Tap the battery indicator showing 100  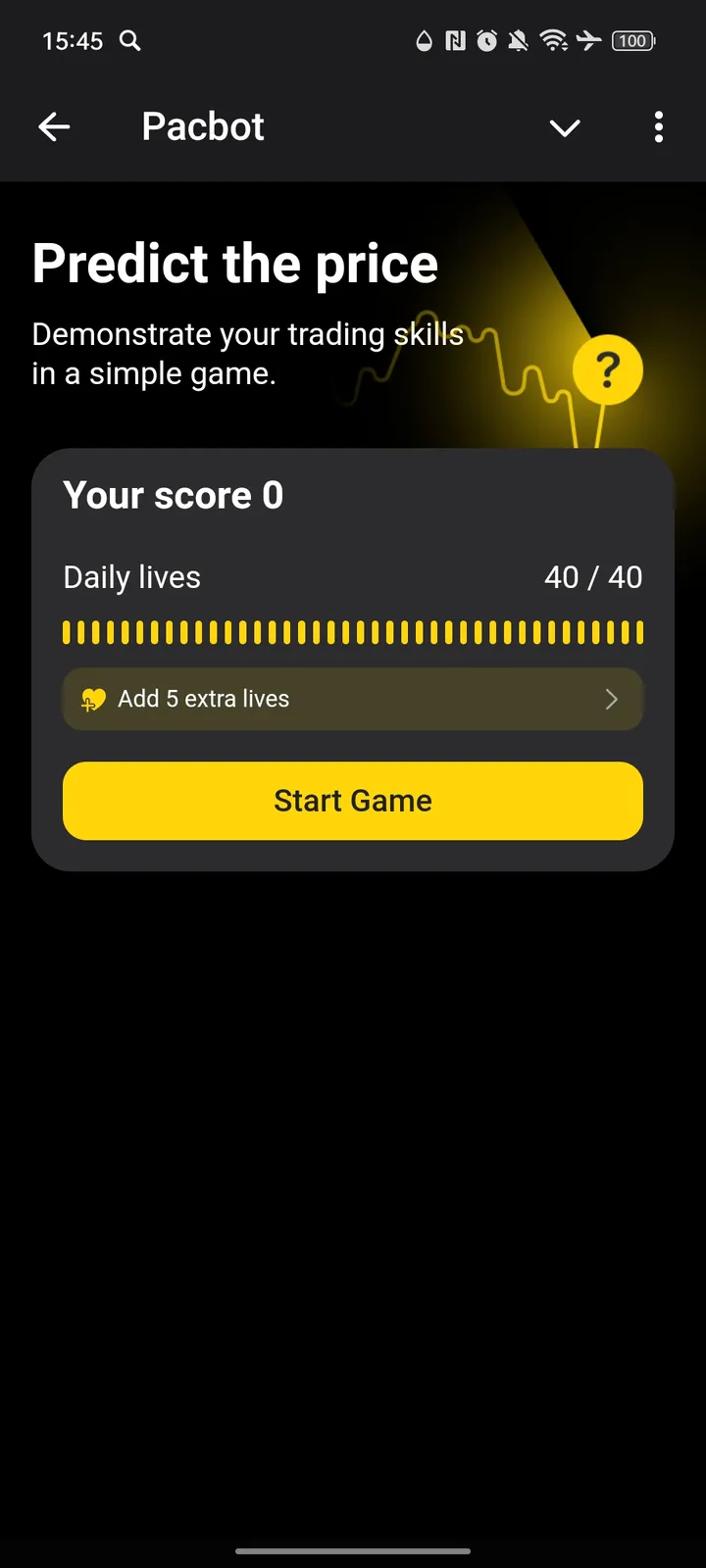[x=633, y=41]
